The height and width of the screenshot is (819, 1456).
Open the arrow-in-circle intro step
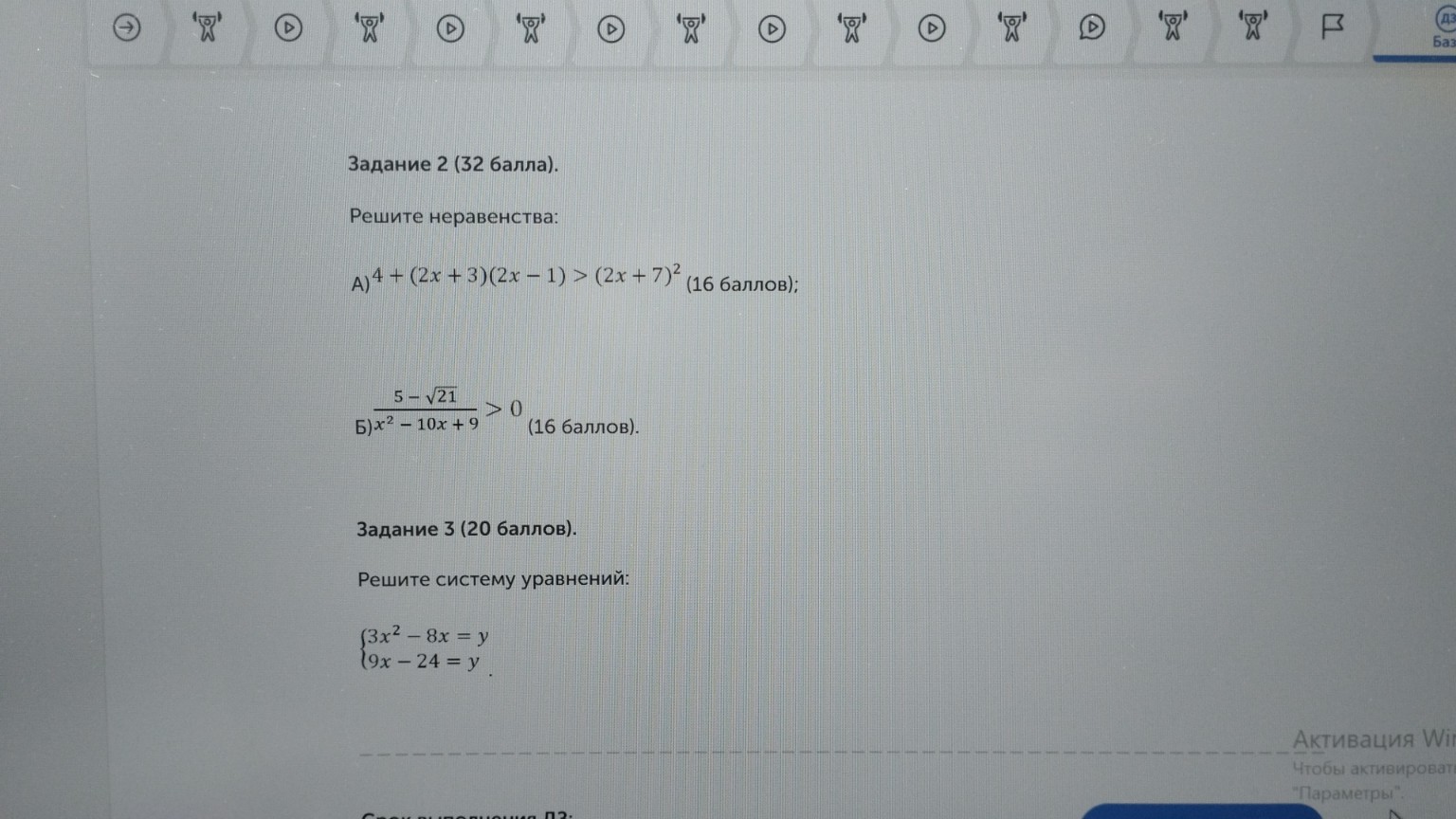[x=127, y=27]
